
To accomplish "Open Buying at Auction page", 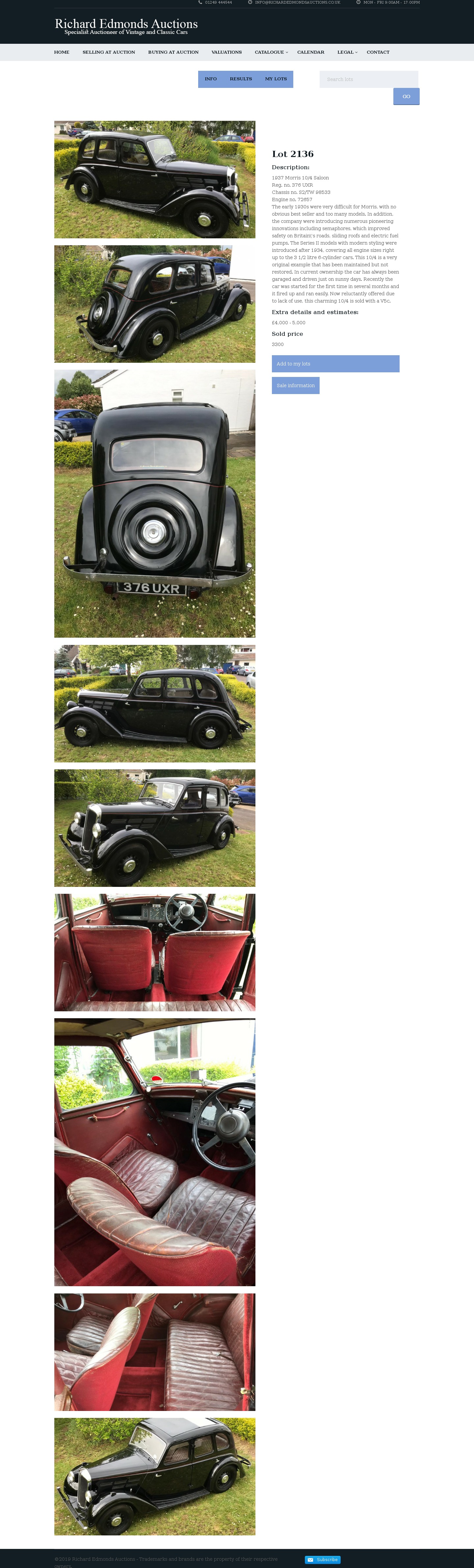I will [173, 52].
